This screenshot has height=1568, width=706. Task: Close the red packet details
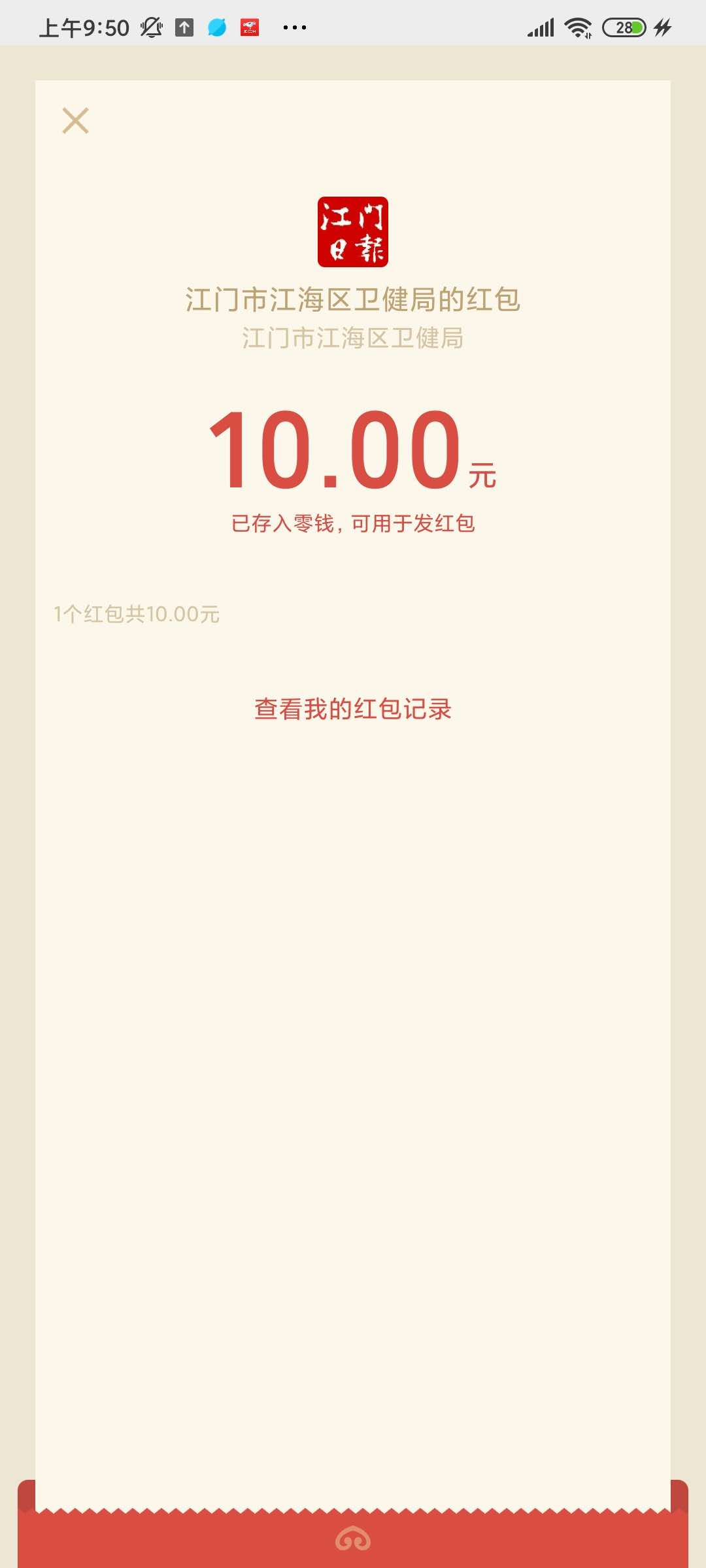[x=75, y=121]
